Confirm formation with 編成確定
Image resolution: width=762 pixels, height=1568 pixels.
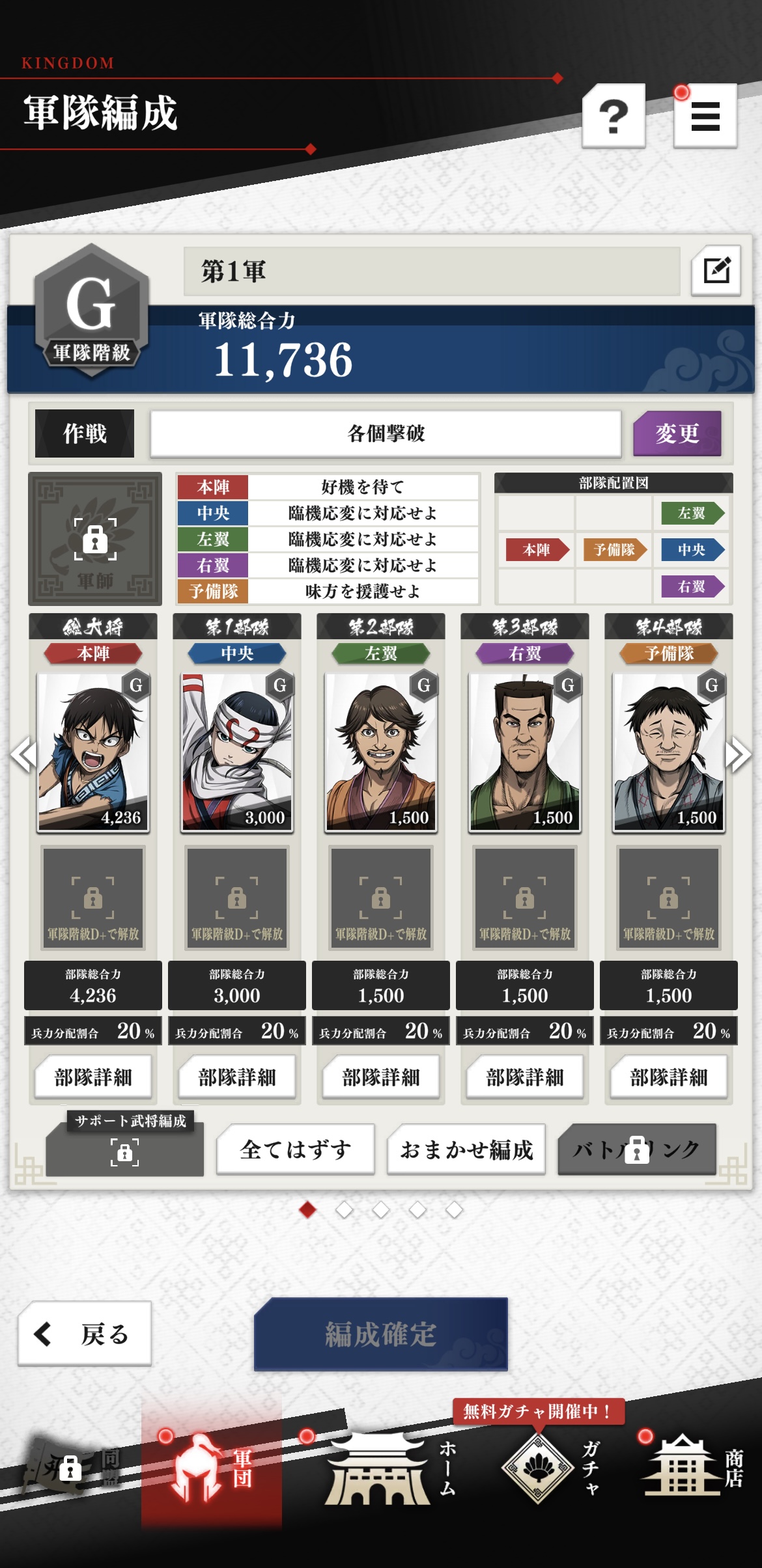pyautogui.click(x=380, y=1334)
